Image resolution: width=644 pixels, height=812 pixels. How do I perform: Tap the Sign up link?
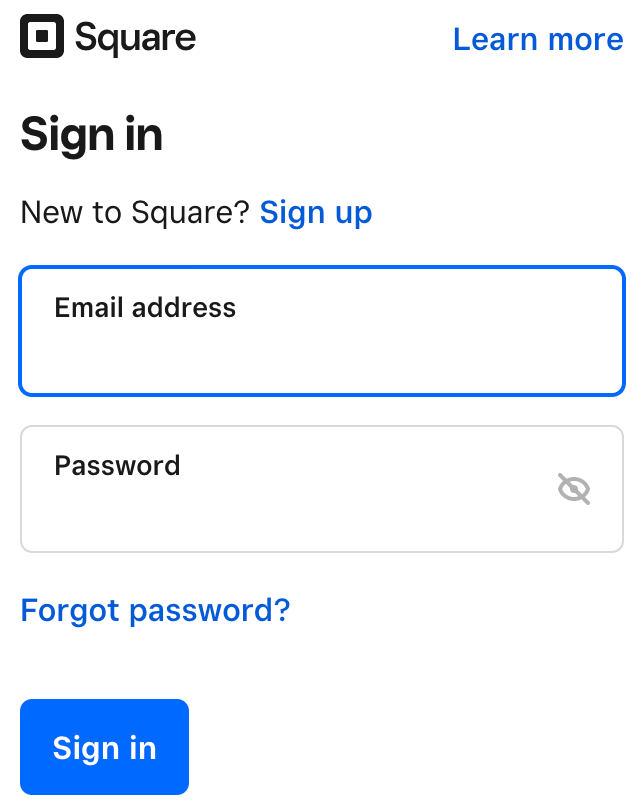click(315, 213)
